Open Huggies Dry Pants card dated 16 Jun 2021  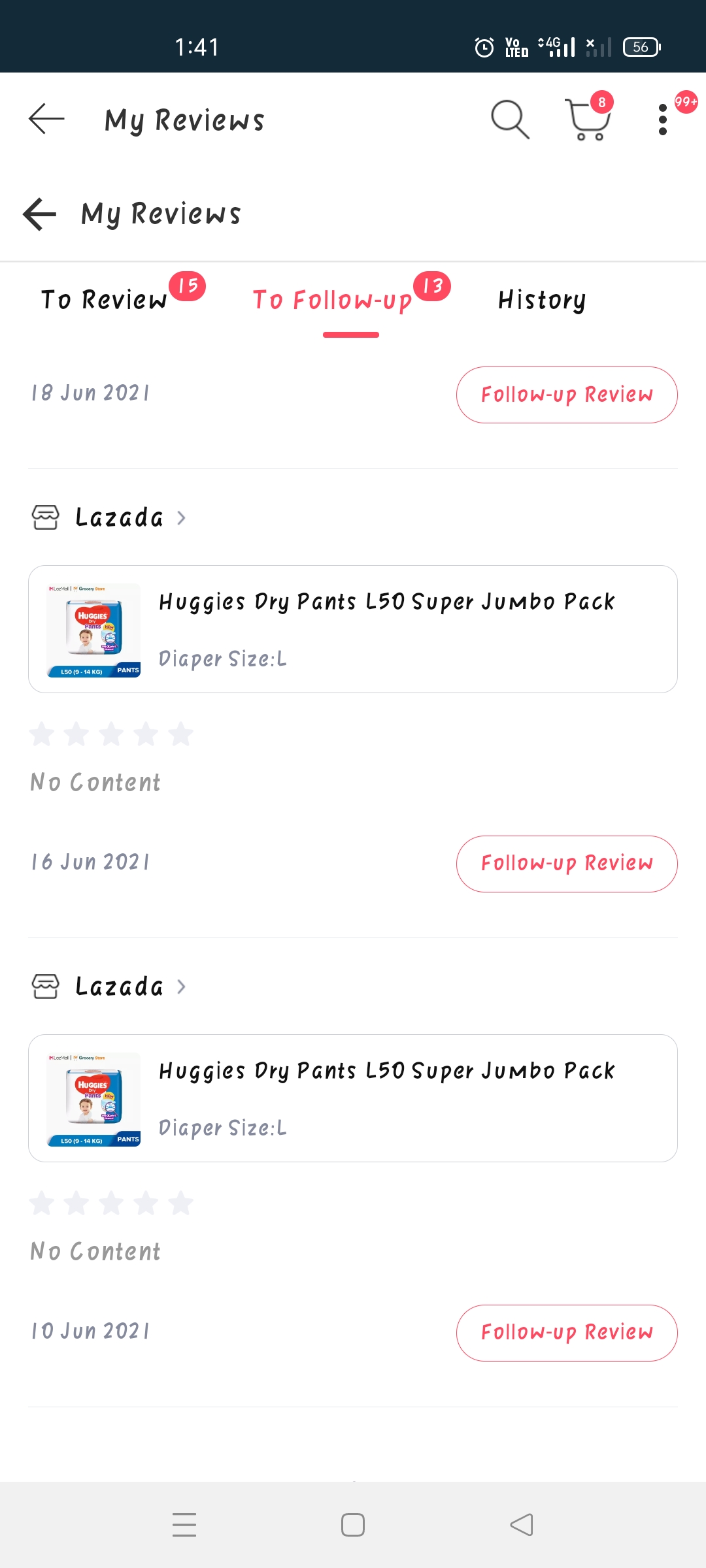(353, 629)
